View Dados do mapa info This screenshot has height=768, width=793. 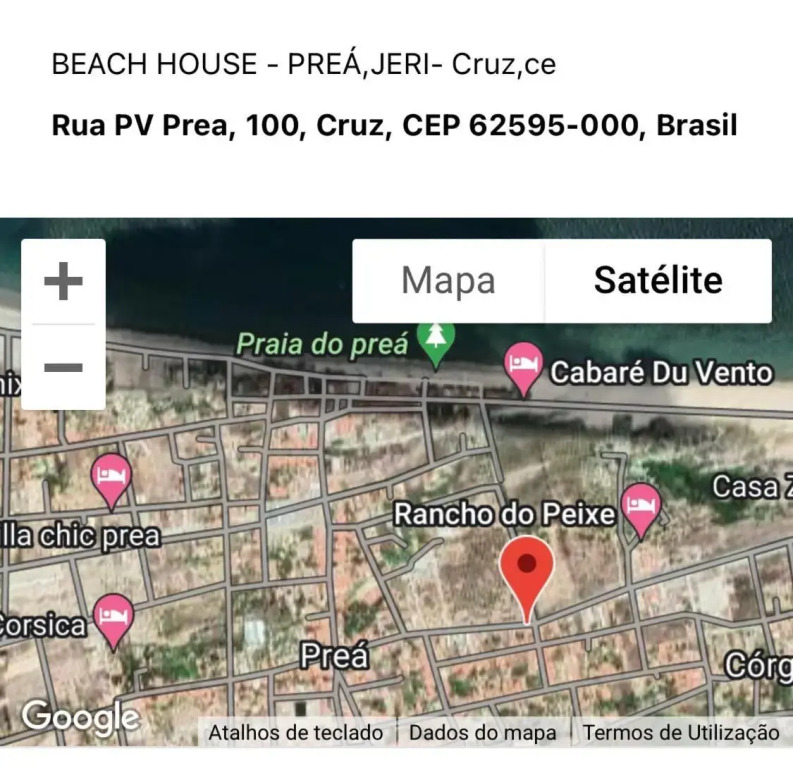[482, 733]
